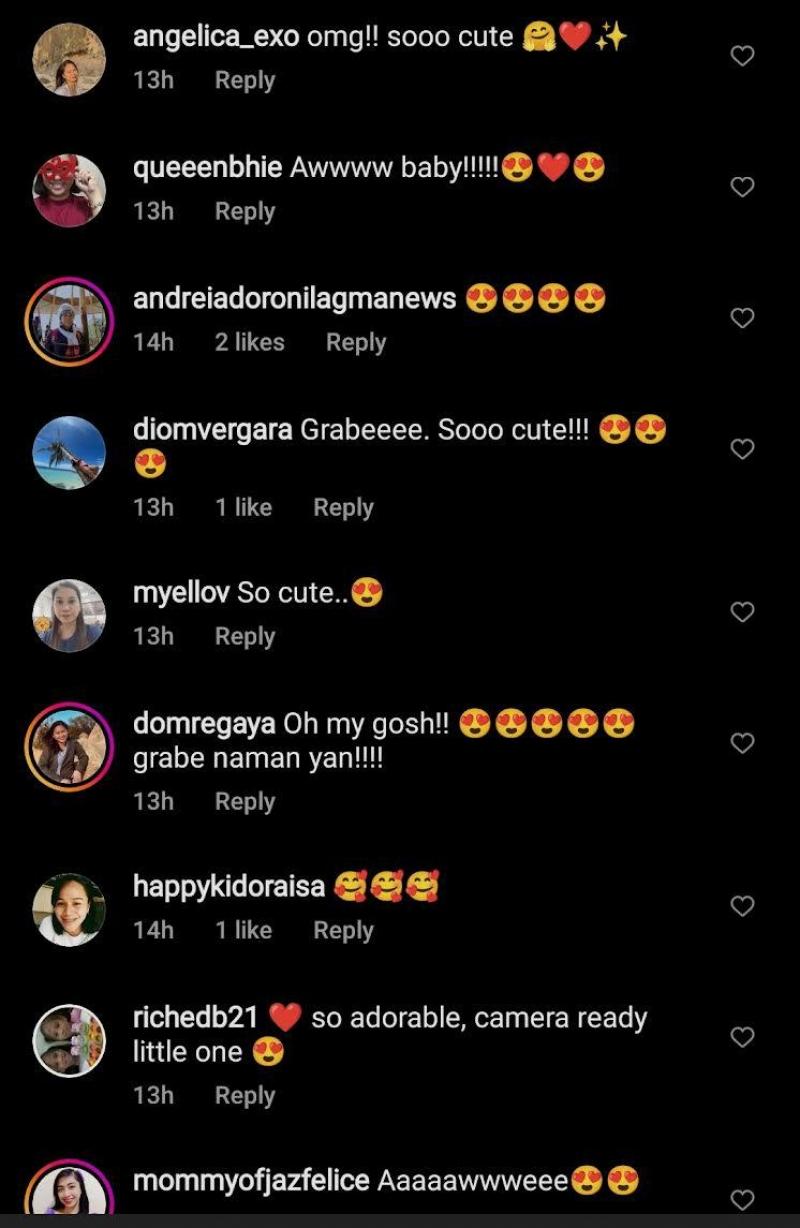This screenshot has width=800, height=1228.
Task: View 2 likes on andreiadoronilagmanews' comment
Action: coord(249,343)
